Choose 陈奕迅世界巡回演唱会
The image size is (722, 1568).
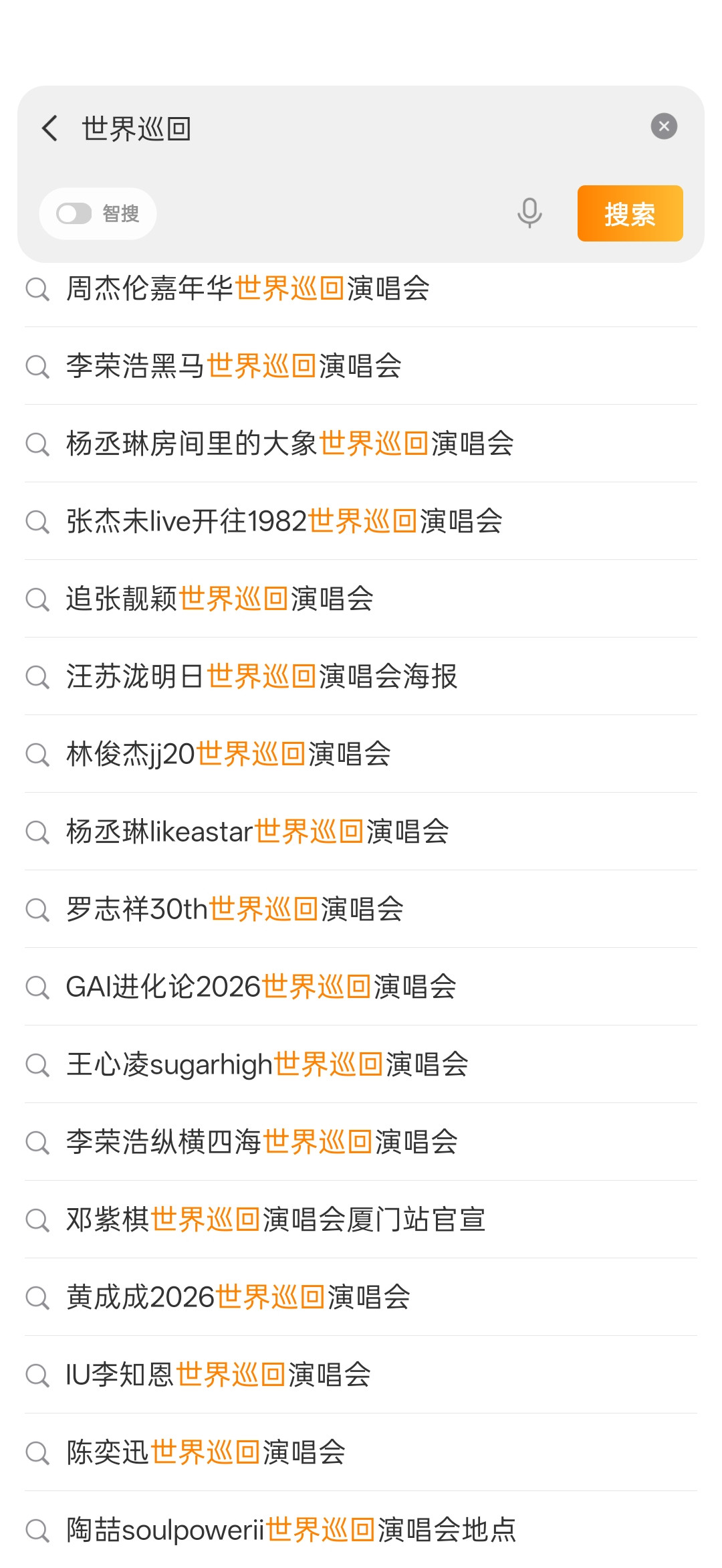point(206,1453)
